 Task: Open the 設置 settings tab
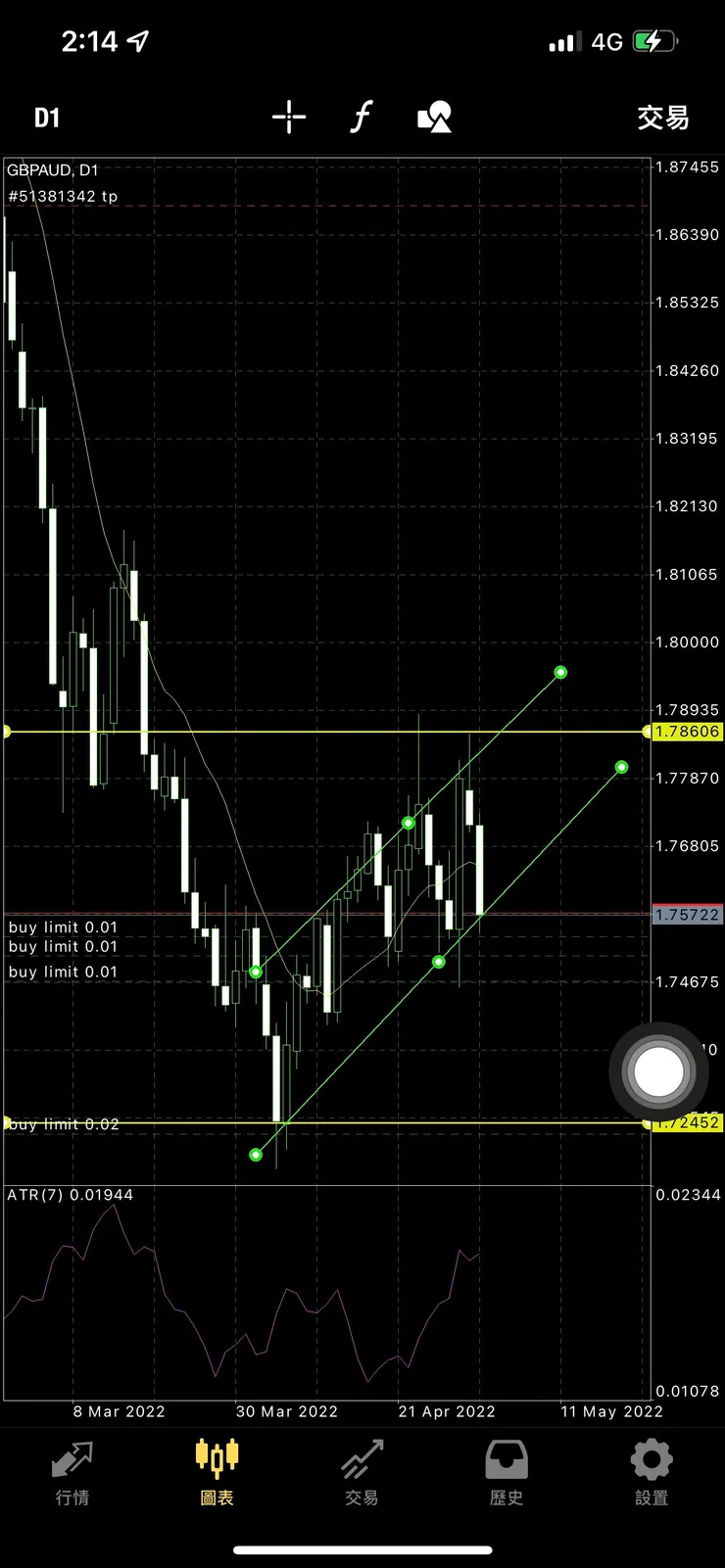pyautogui.click(x=652, y=1472)
